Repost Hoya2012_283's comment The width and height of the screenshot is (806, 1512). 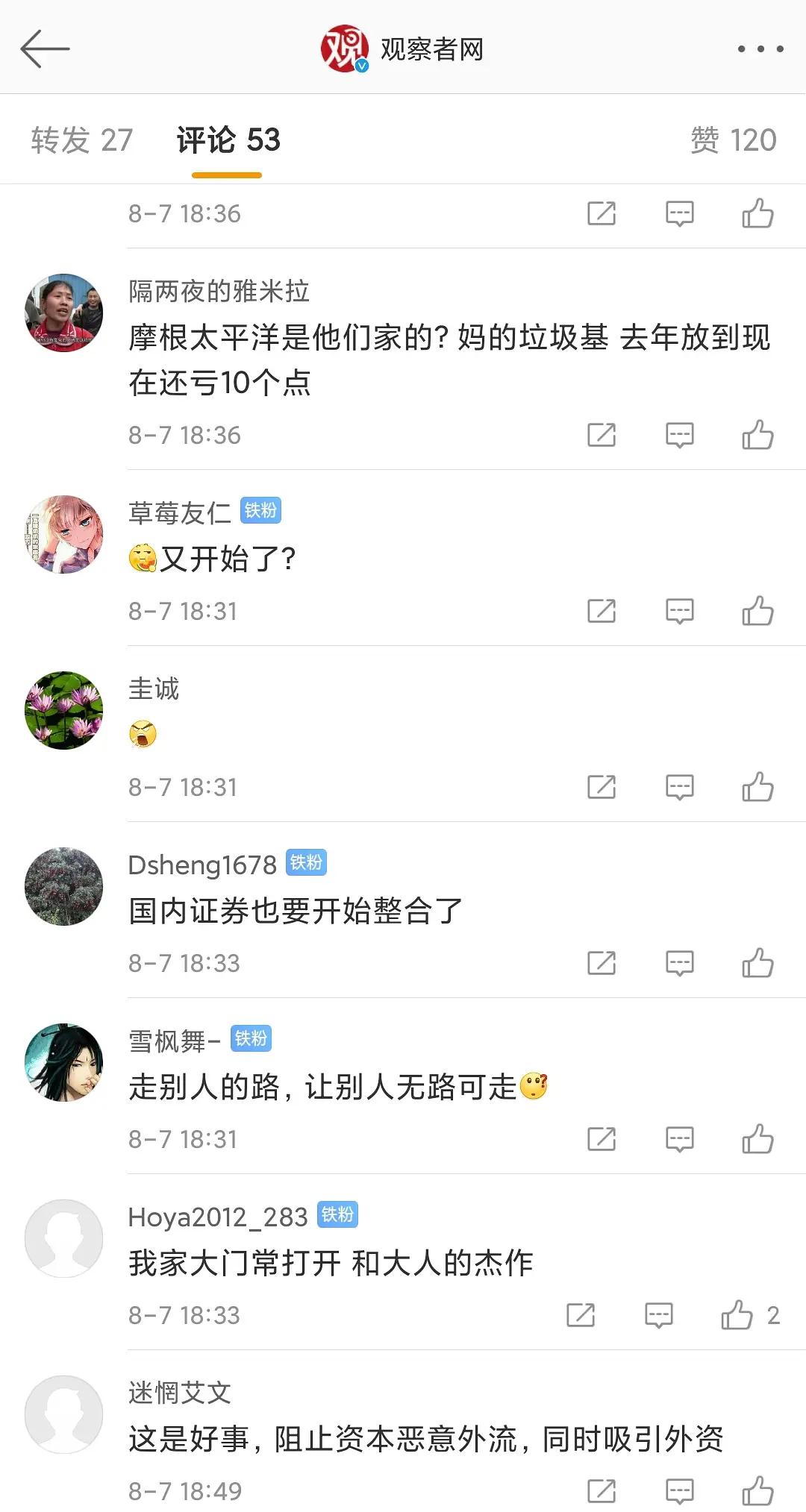(581, 1315)
